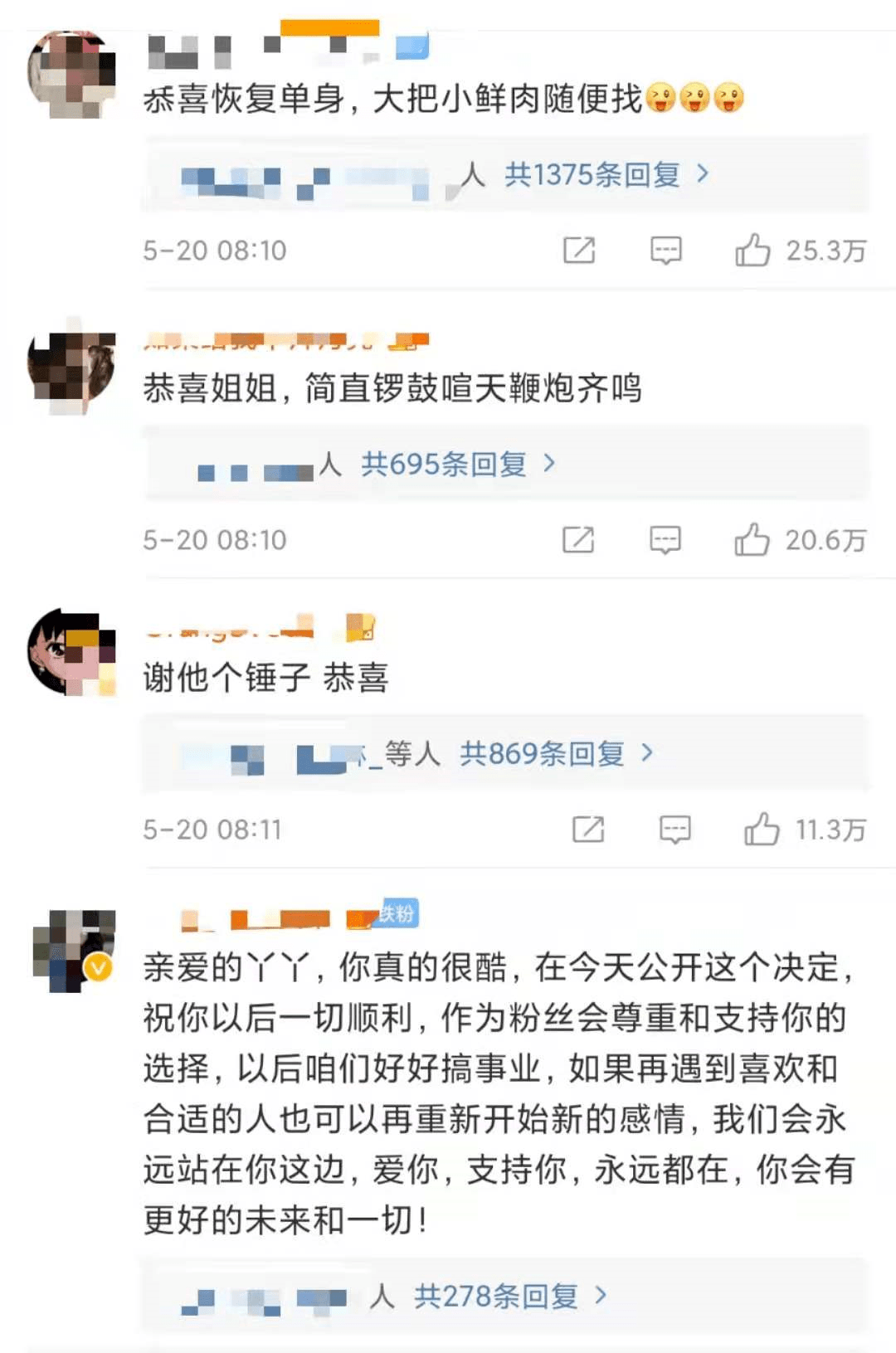The image size is (896, 1353).
Task: Reply to the 锣鼓喧天 comment
Action: 665,539
